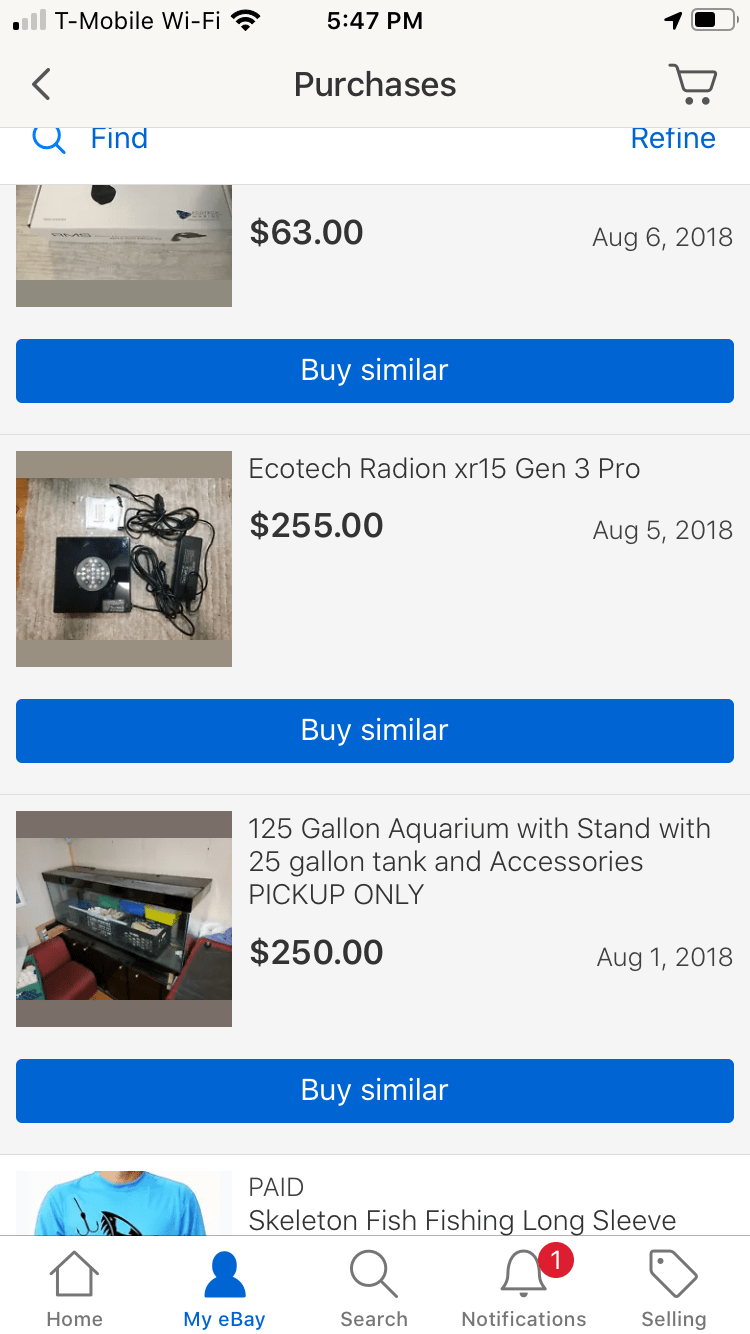Select the My eBay tab
The width and height of the screenshot is (750, 1334).
pos(224,1289)
